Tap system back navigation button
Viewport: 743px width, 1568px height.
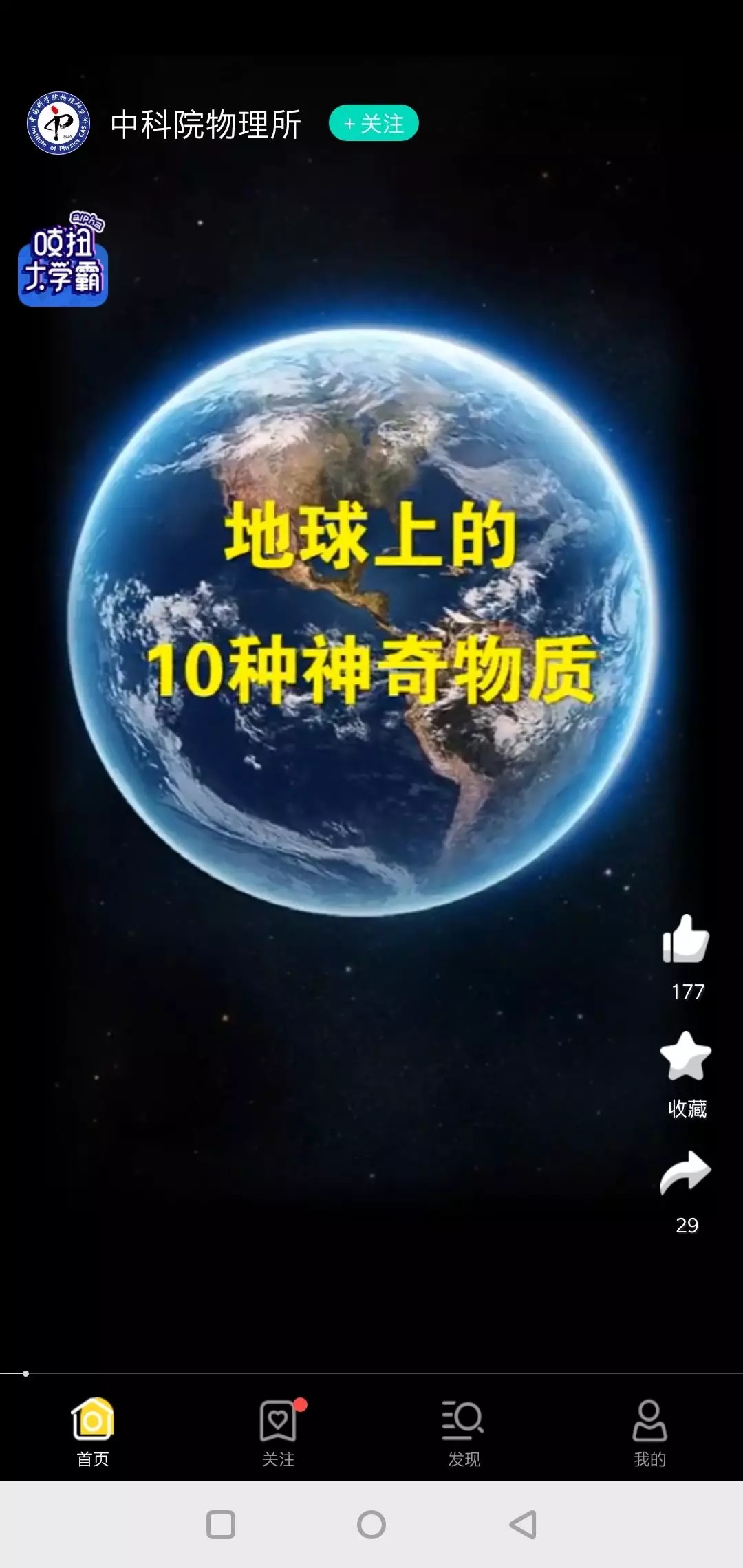[523, 1525]
